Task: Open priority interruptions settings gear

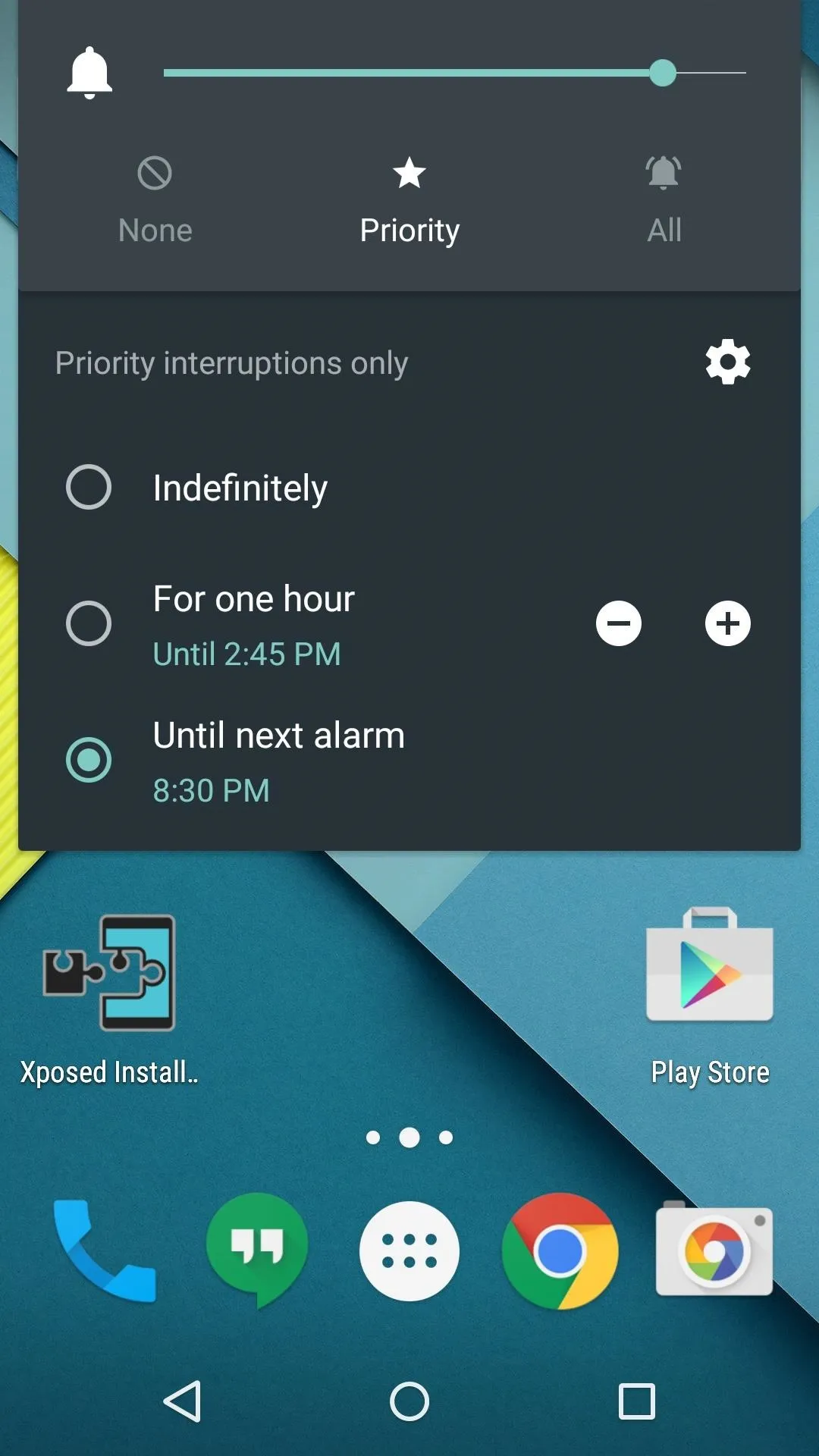Action: point(727,362)
